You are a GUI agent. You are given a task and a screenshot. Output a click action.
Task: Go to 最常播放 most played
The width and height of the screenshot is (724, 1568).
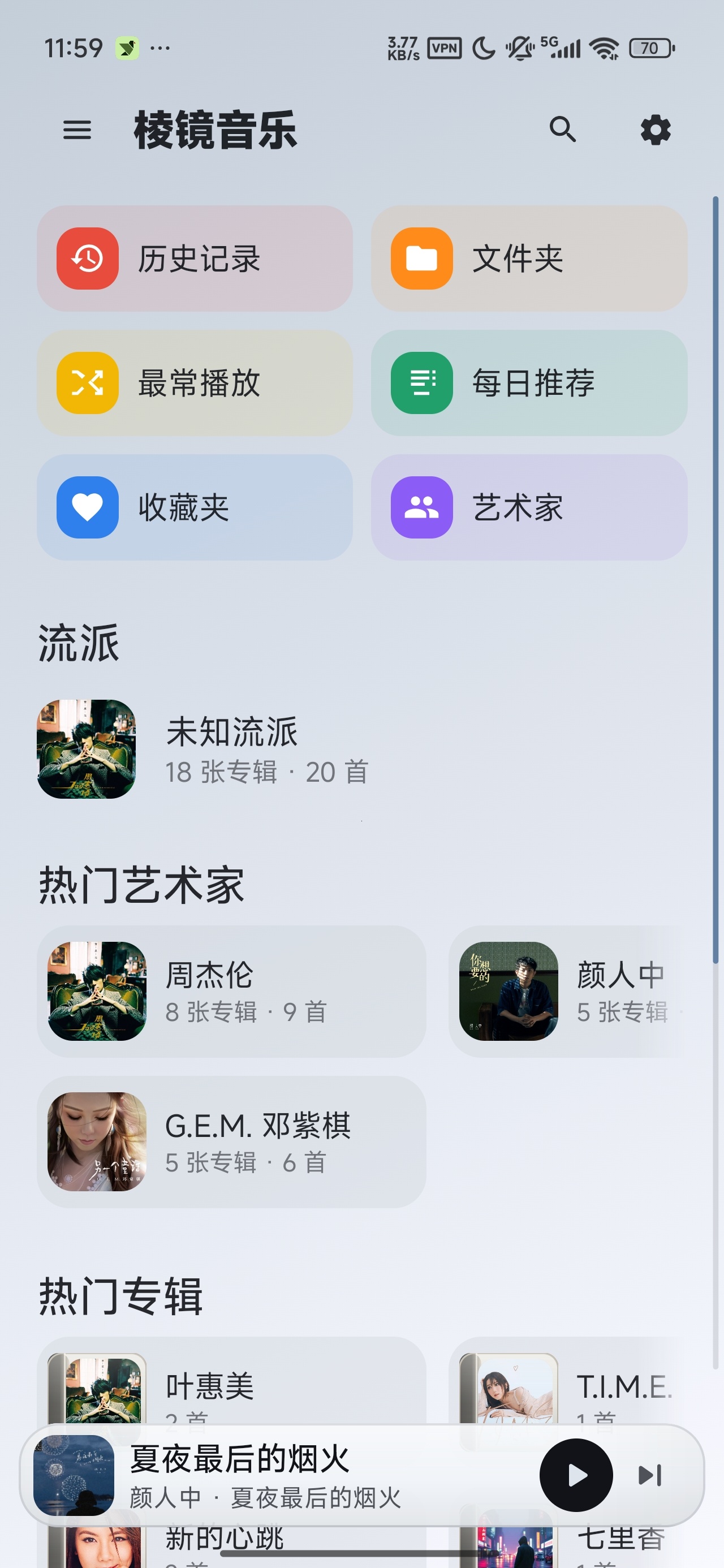click(x=195, y=383)
